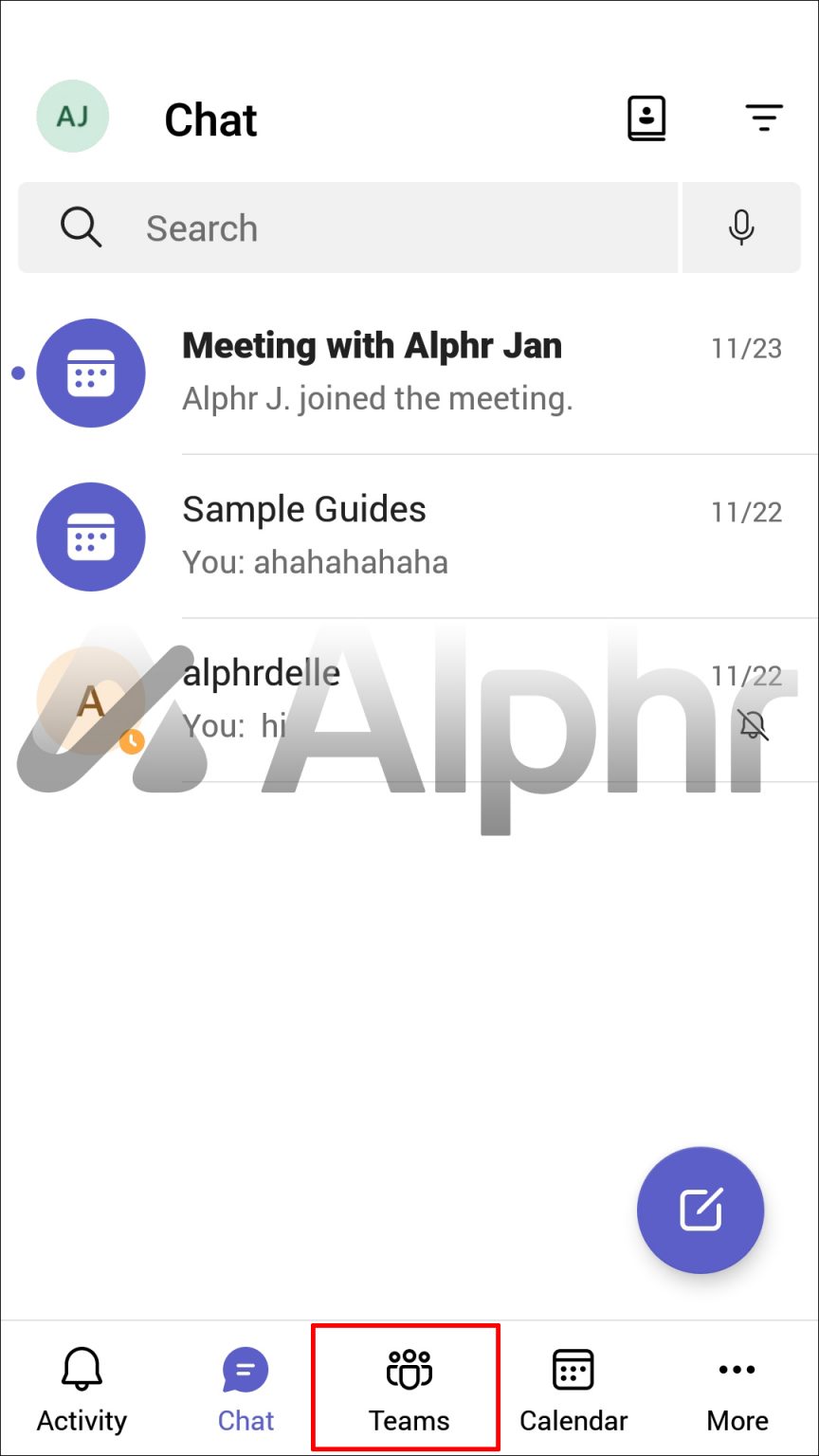Viewport: 819px width, 1456px height.
Task: Tap the AJ profile avatar
Action: (72, 116)
